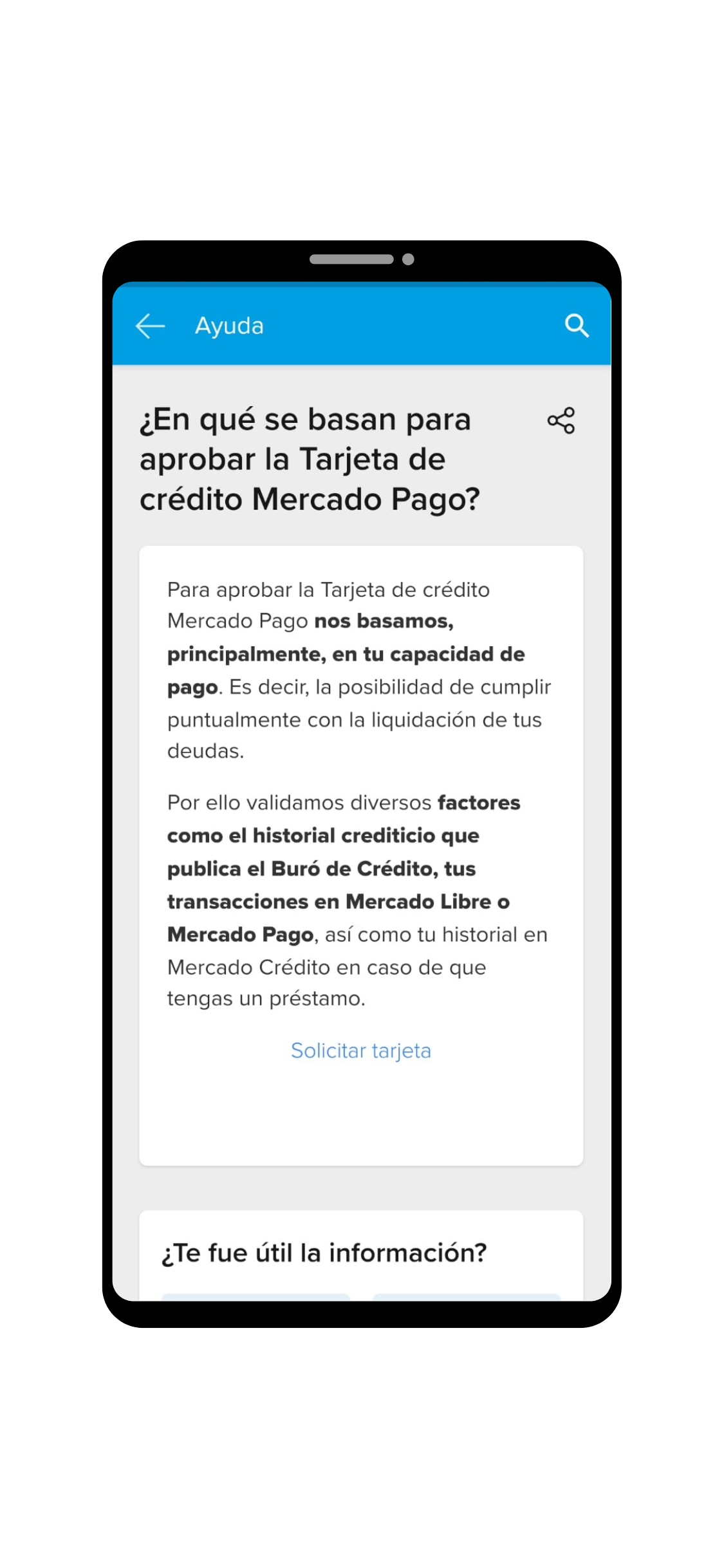Click the white article card content
This screenshot has height=1568, width=724.
coord(361,837)
